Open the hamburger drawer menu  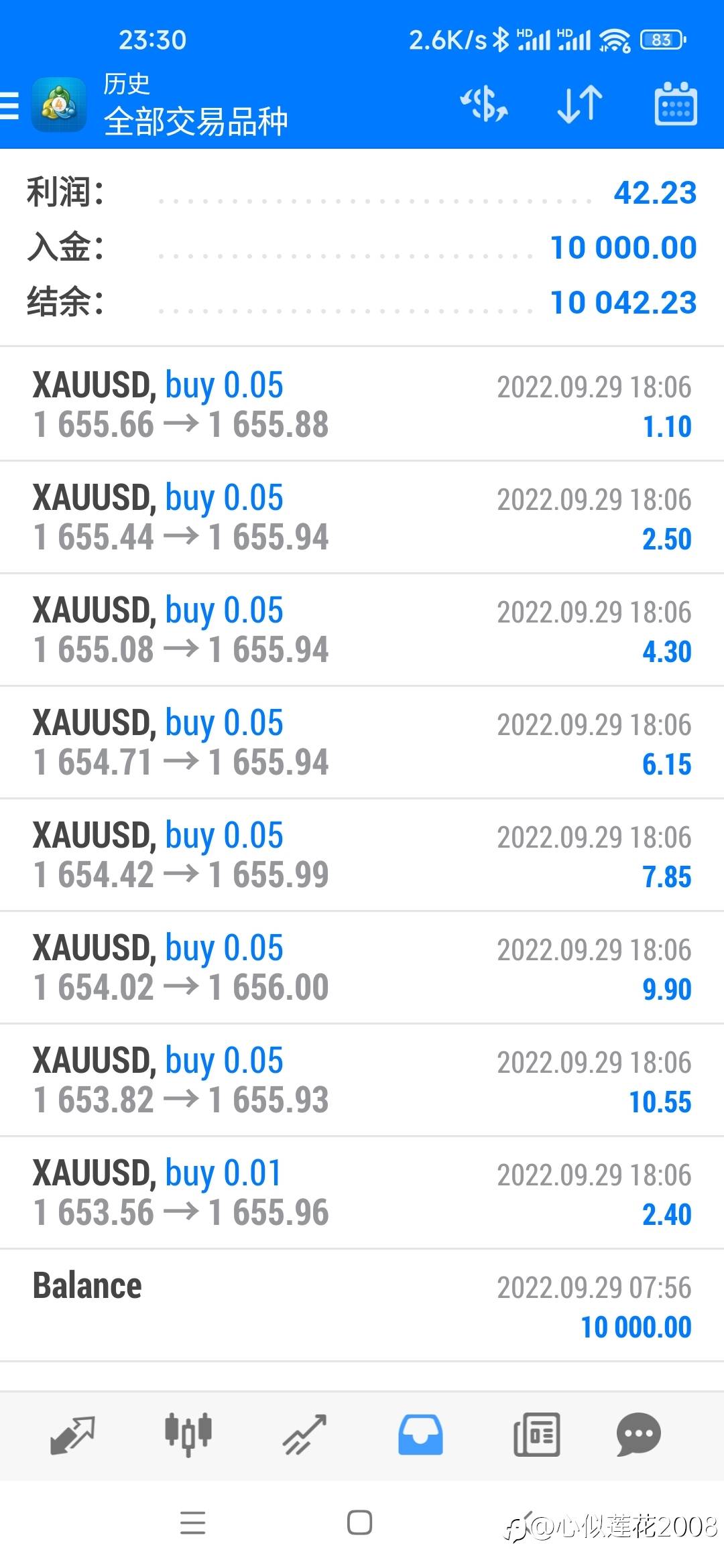(11, 106)
